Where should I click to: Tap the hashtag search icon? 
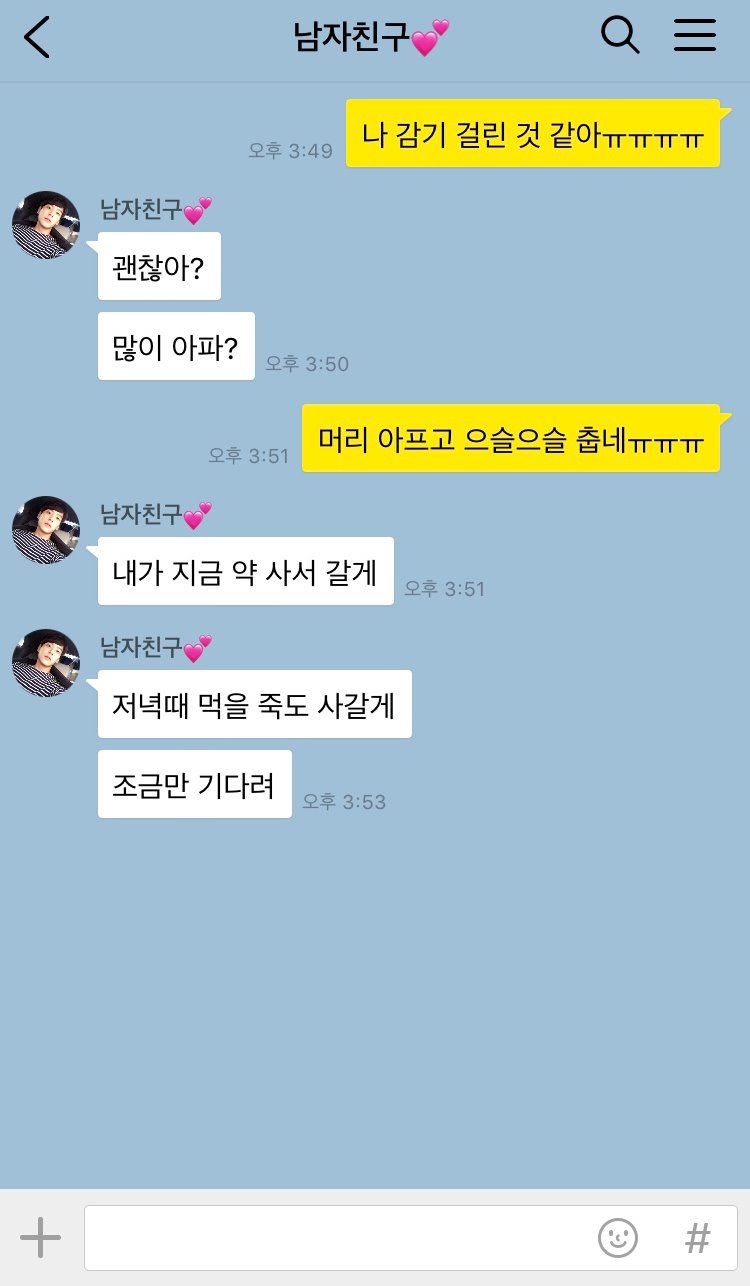(697, 1238)
